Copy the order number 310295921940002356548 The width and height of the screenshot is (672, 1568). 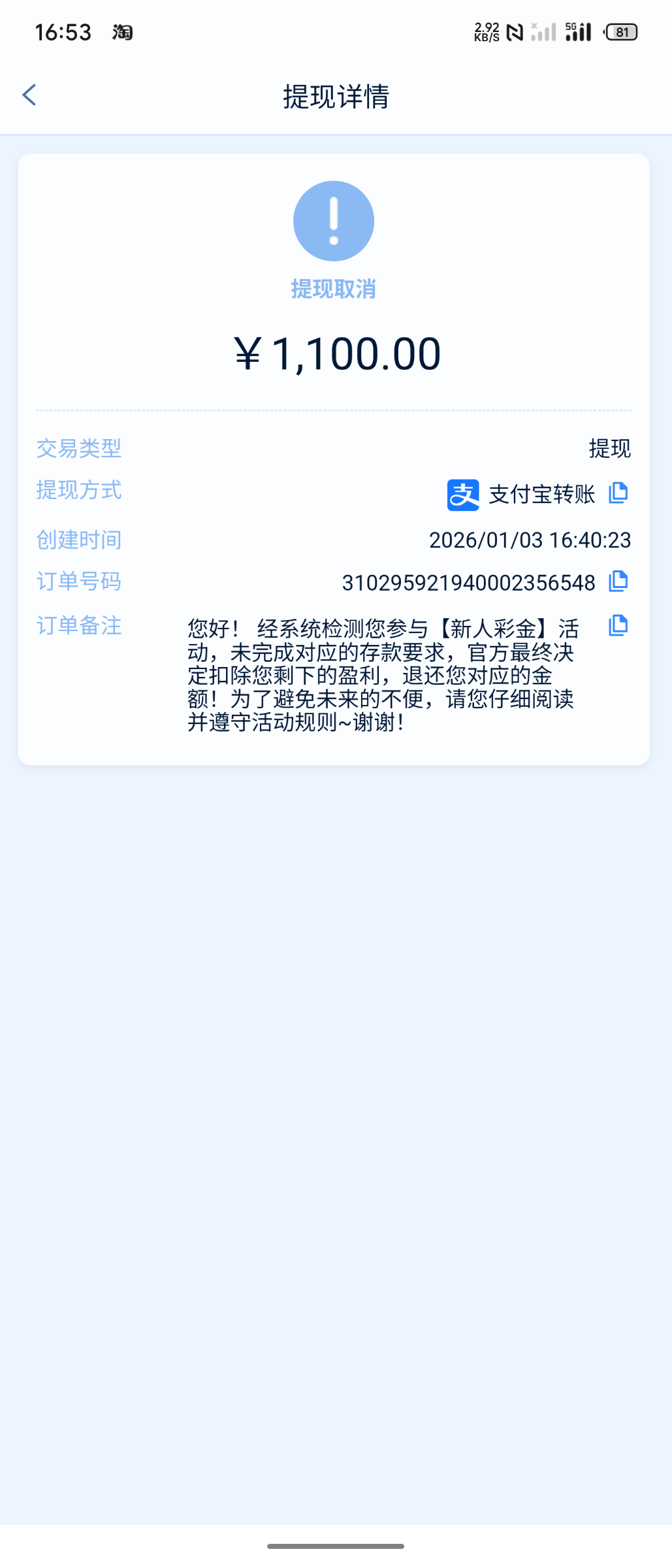pos(619,581)
